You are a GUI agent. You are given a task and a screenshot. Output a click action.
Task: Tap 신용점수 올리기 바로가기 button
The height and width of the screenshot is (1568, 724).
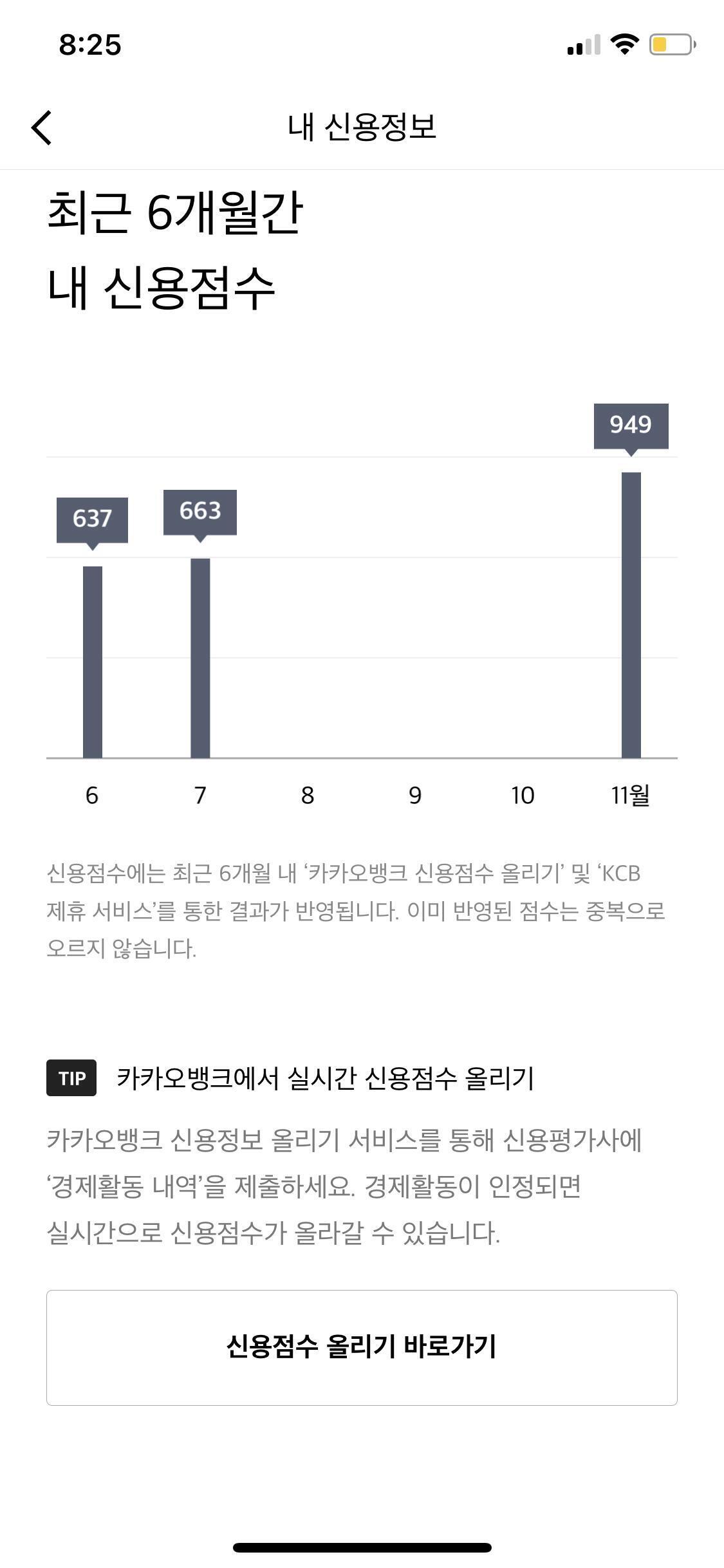(362, 1347)
